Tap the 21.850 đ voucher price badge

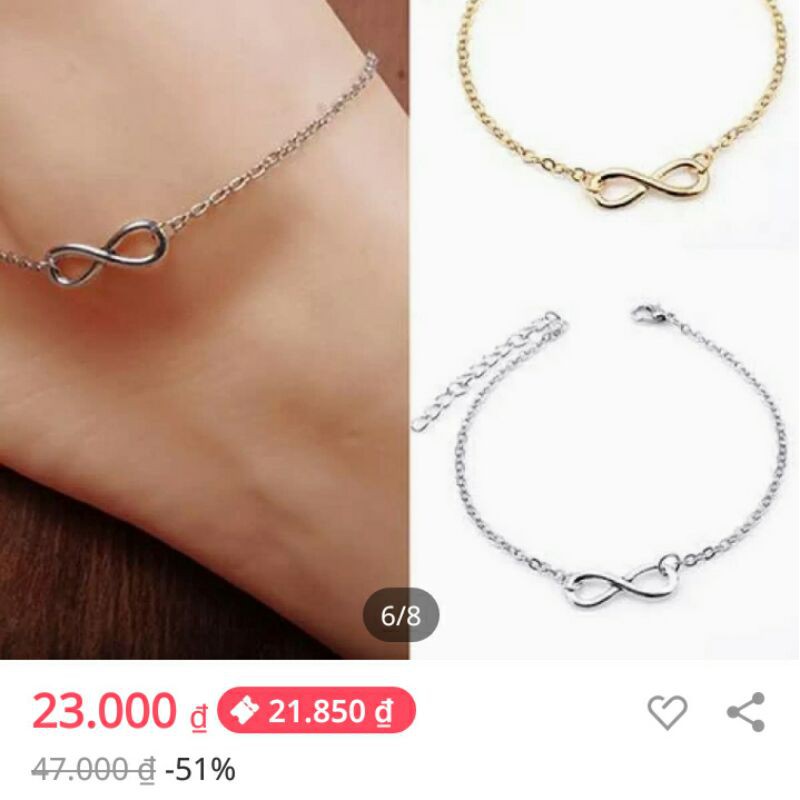[316, 712]
